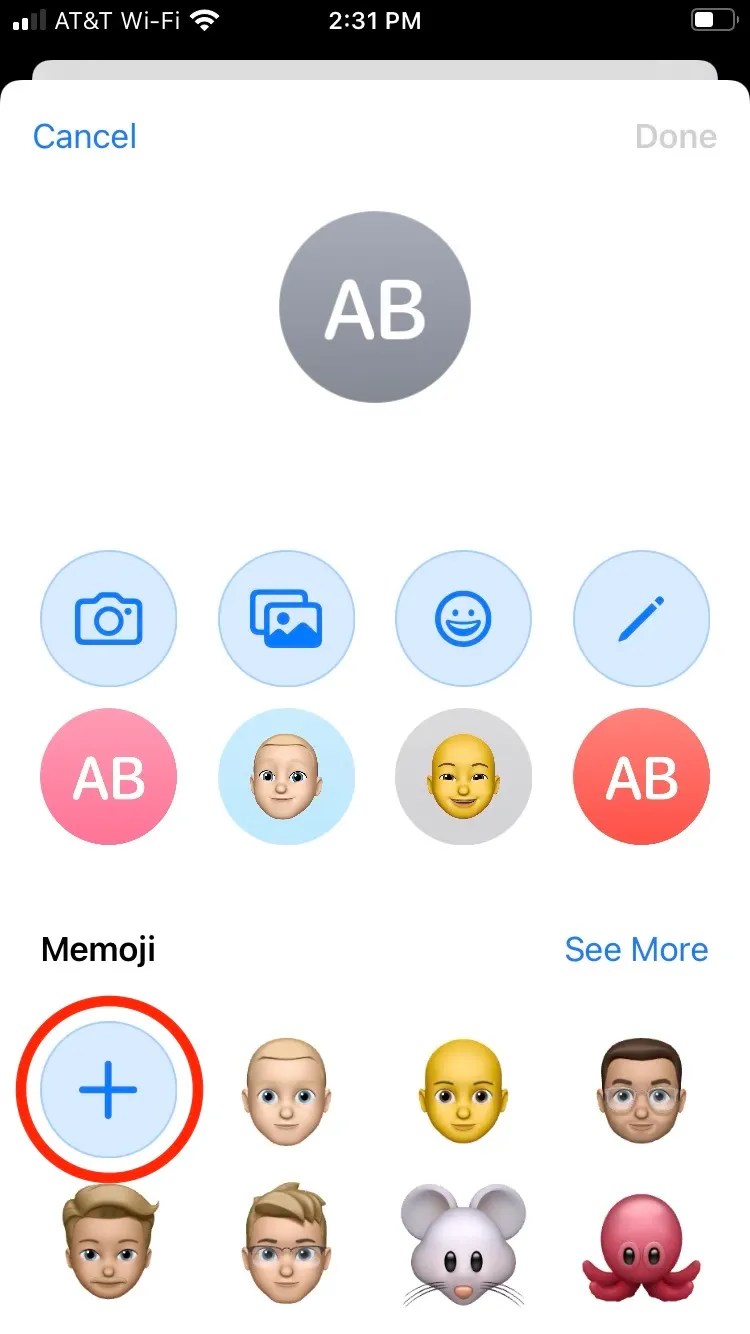Cancel editing the contact photo
Screen dimensions: 750x1334
[x=84, y=136]
